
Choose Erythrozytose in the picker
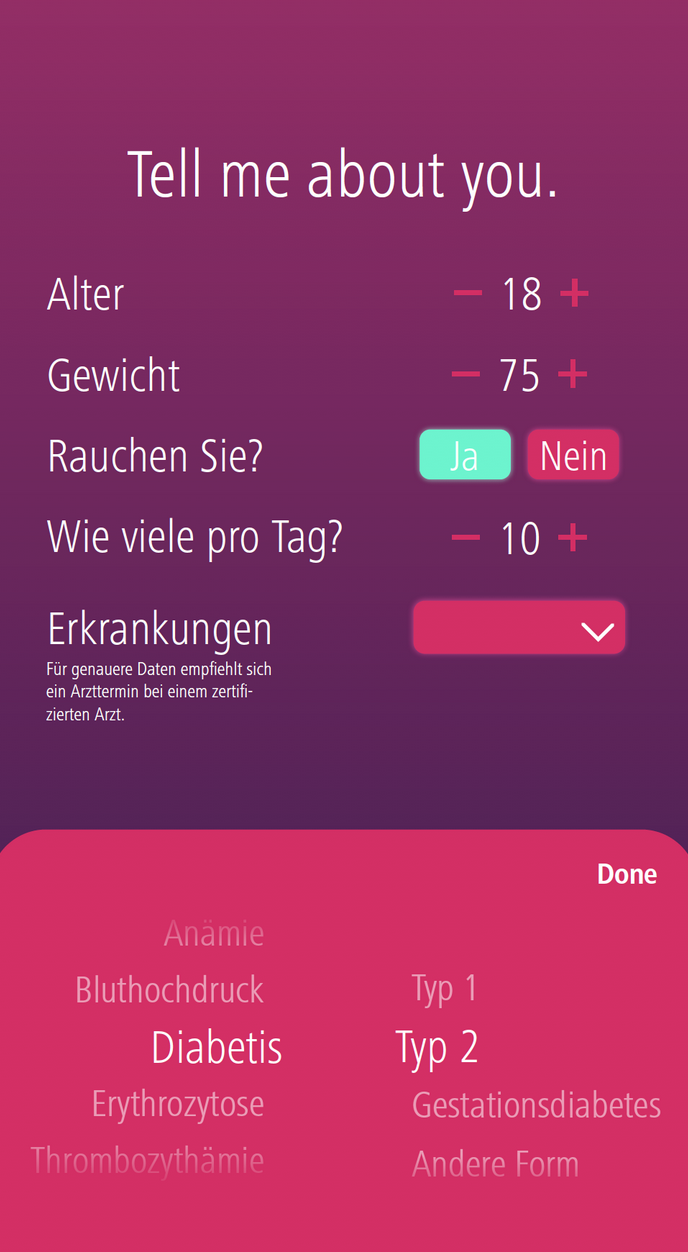tap(178, 1104)
